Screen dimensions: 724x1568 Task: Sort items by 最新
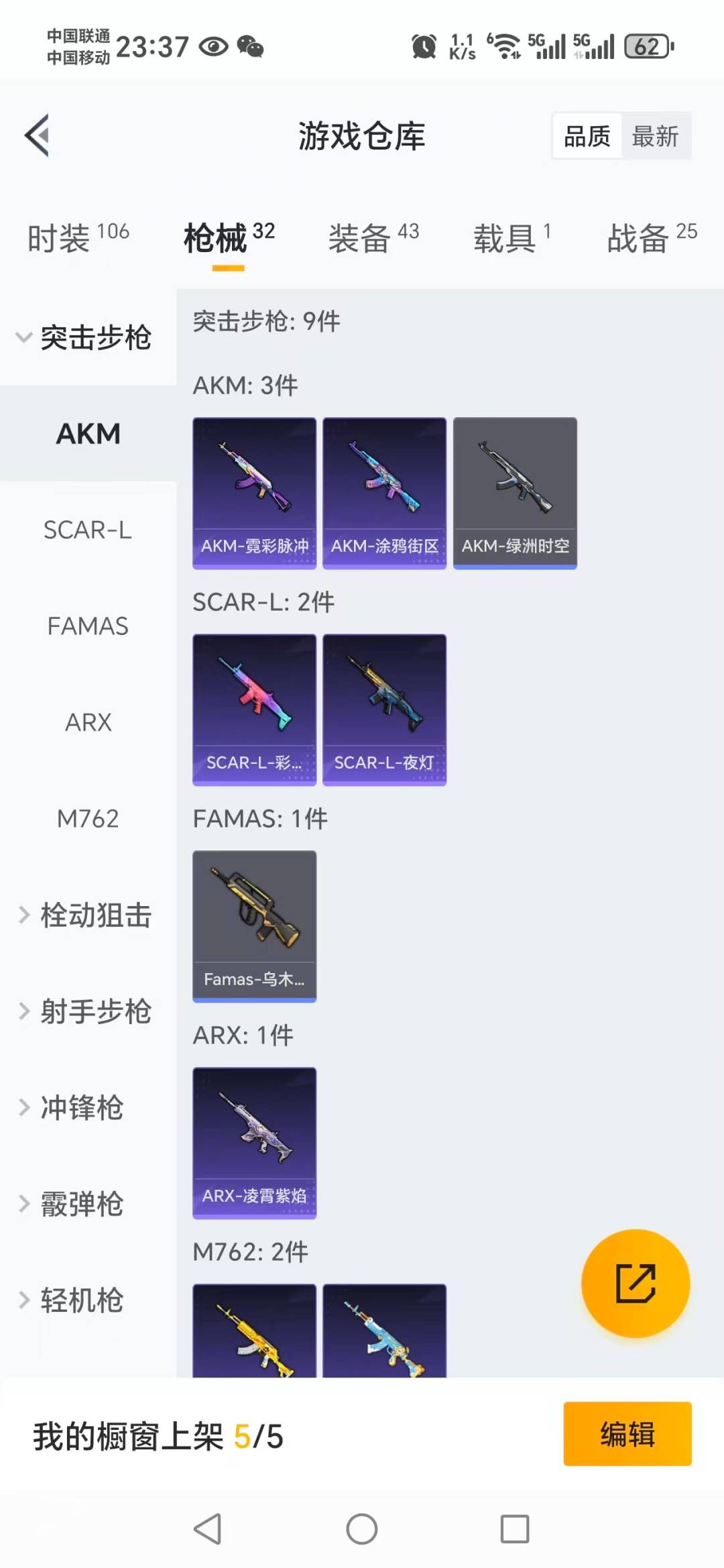tap(655, 136)
